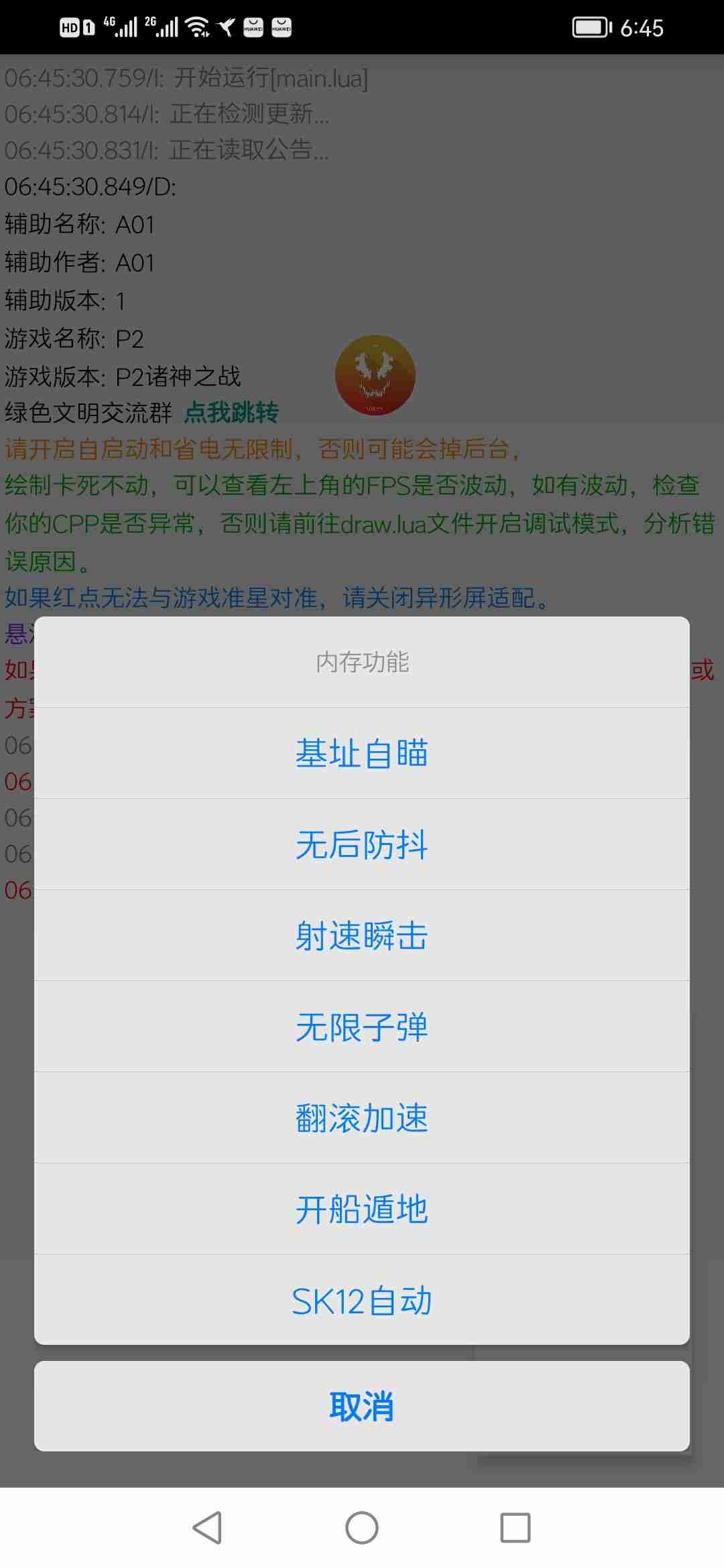Pick the SK12自动 option
Image resolution: width=724 pixels, height=1568 pixels.
(x=362, y=1299)
